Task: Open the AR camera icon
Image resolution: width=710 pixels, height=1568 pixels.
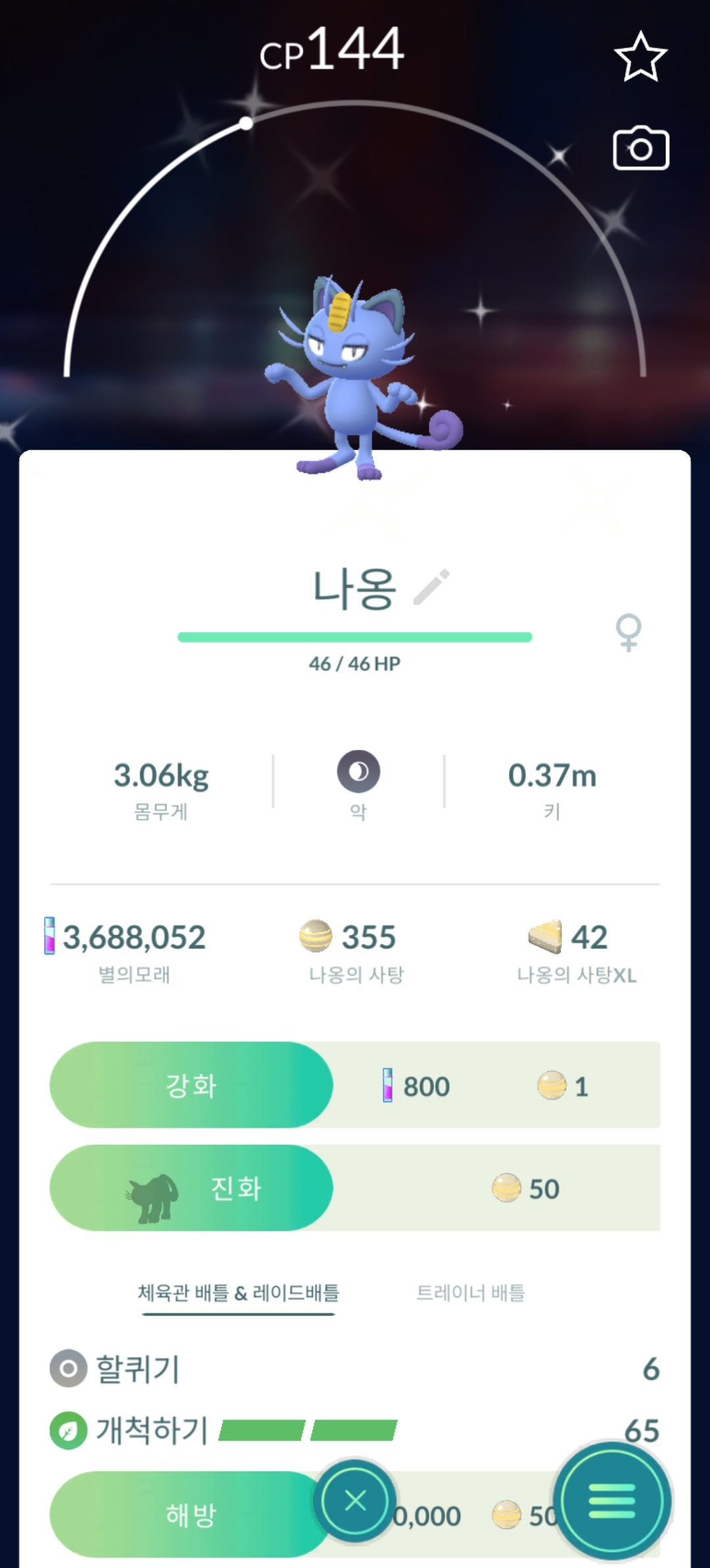Action: tap(640, 149)
